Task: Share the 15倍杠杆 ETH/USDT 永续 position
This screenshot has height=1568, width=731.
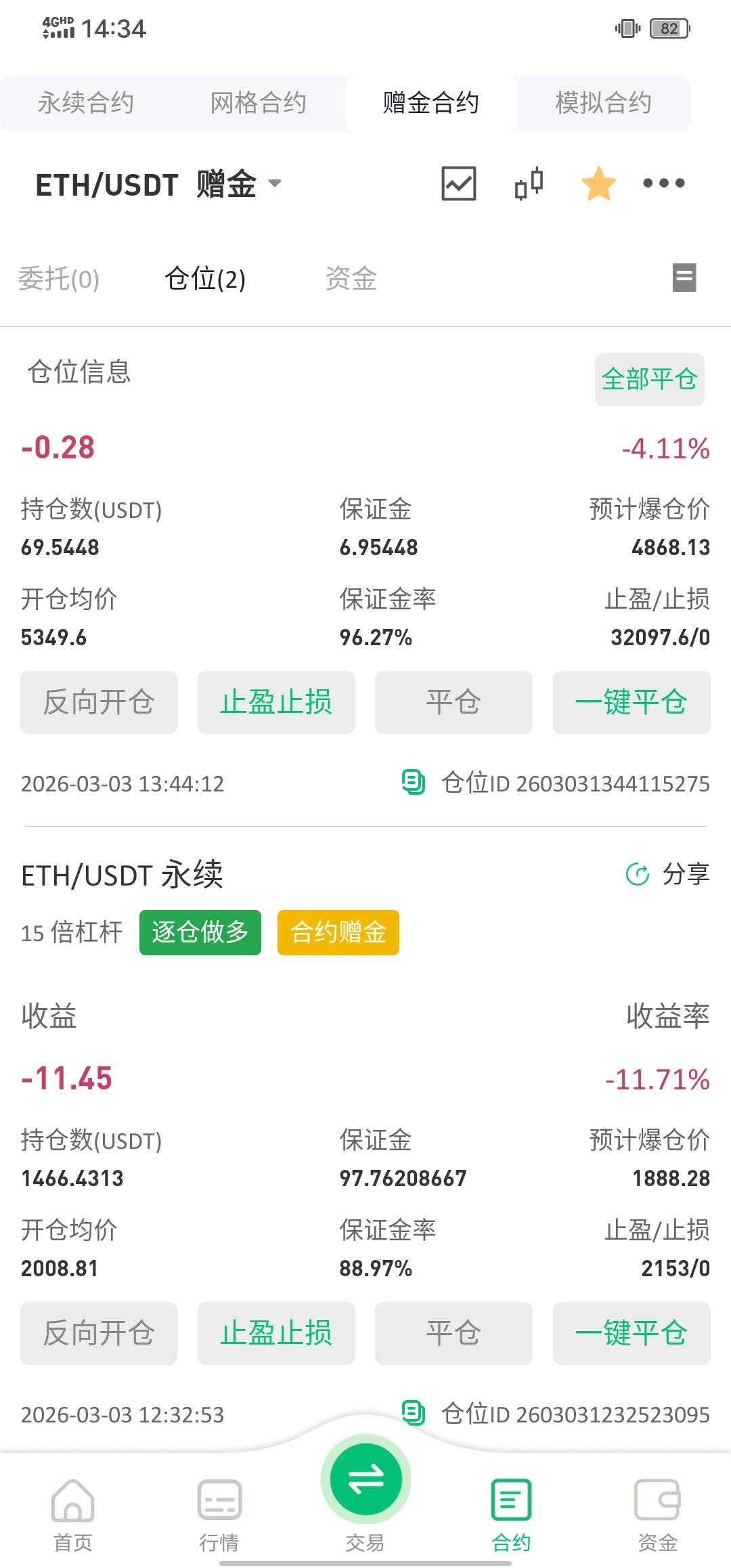Action: (x=668, y=874)
